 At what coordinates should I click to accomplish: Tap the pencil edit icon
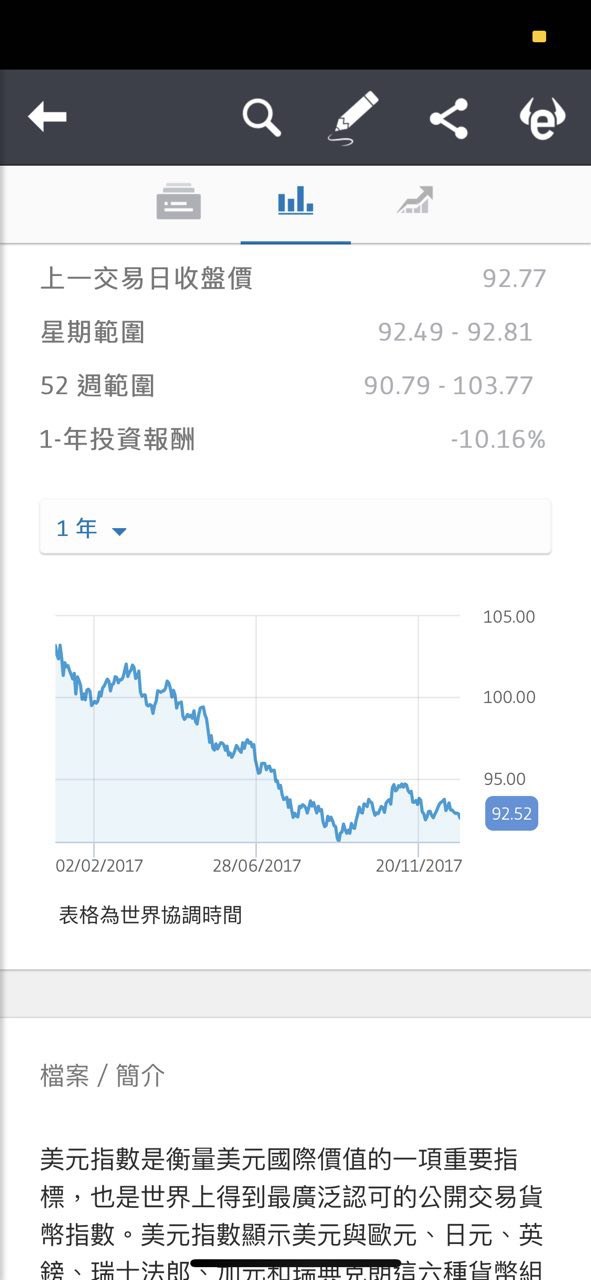click(x=355, y=118)
